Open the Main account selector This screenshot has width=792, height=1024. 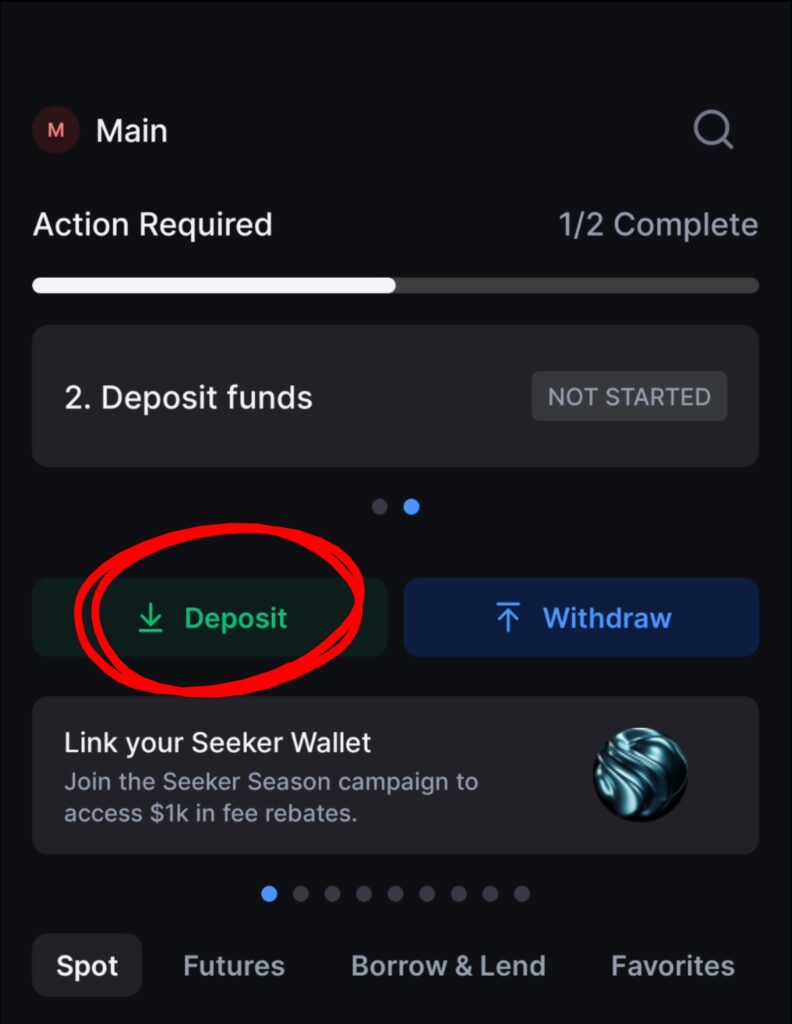click(x=101, y=131)
